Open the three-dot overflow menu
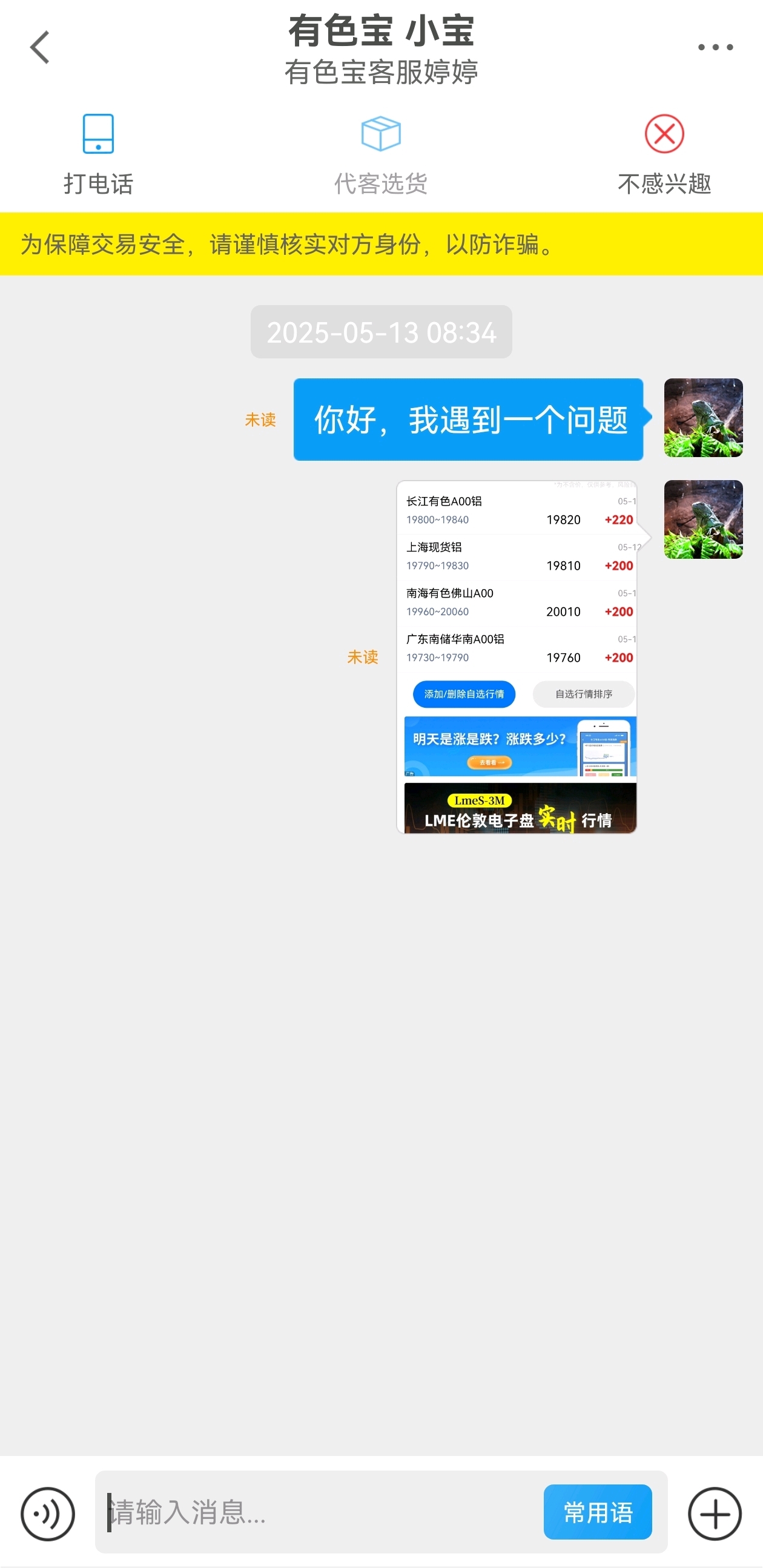 [715, 47]
